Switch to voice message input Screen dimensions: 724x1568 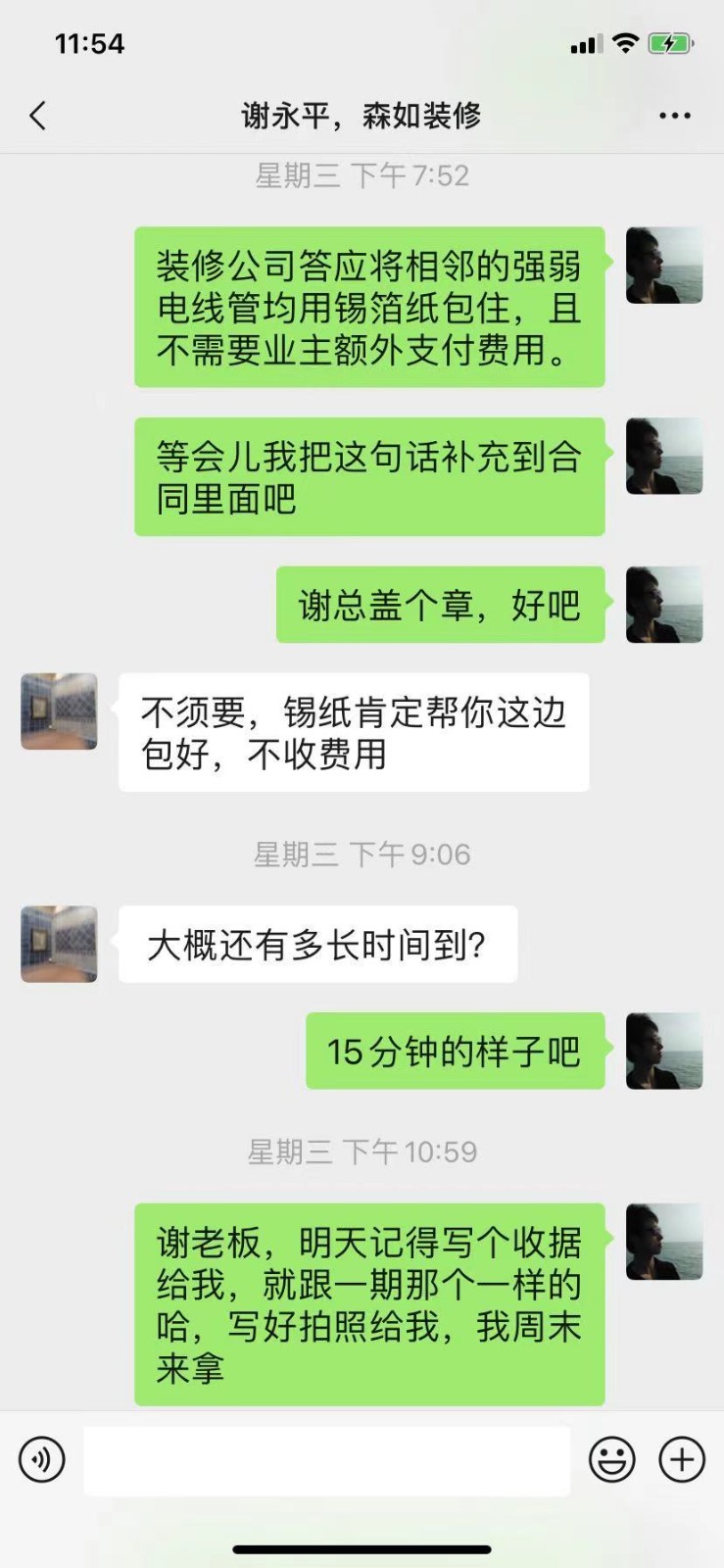click(x=42, y=1459)
